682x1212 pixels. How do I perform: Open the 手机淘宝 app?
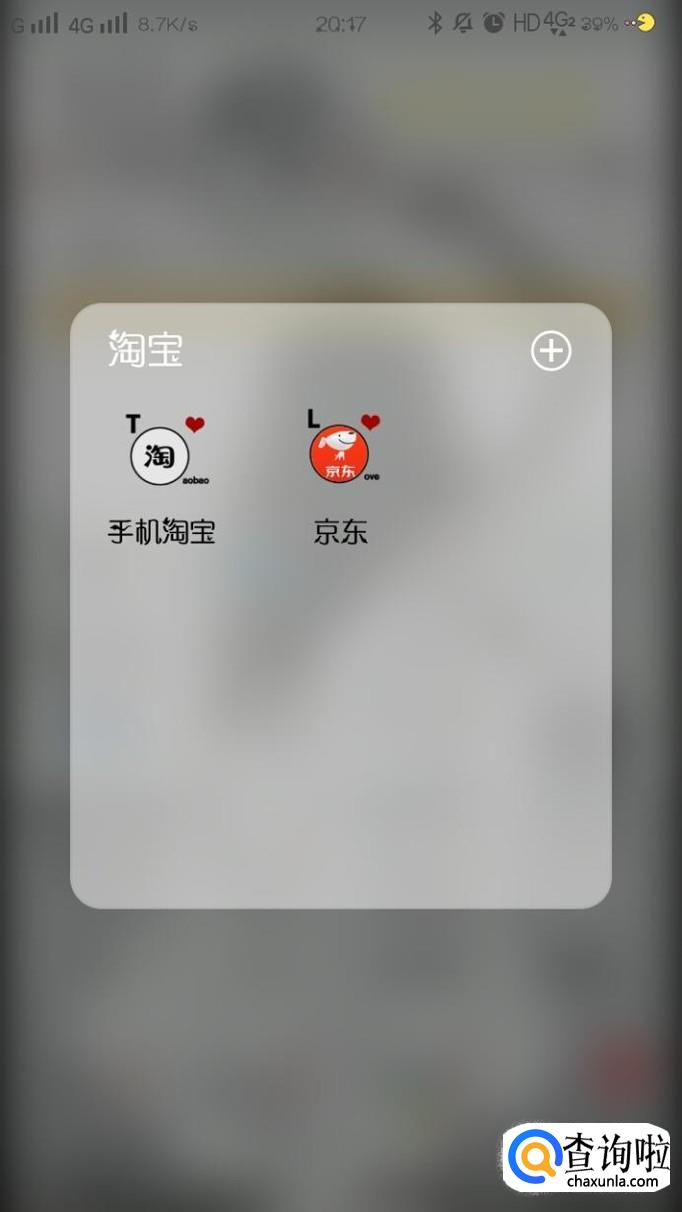pyautogui.click(x=162, y=456)
